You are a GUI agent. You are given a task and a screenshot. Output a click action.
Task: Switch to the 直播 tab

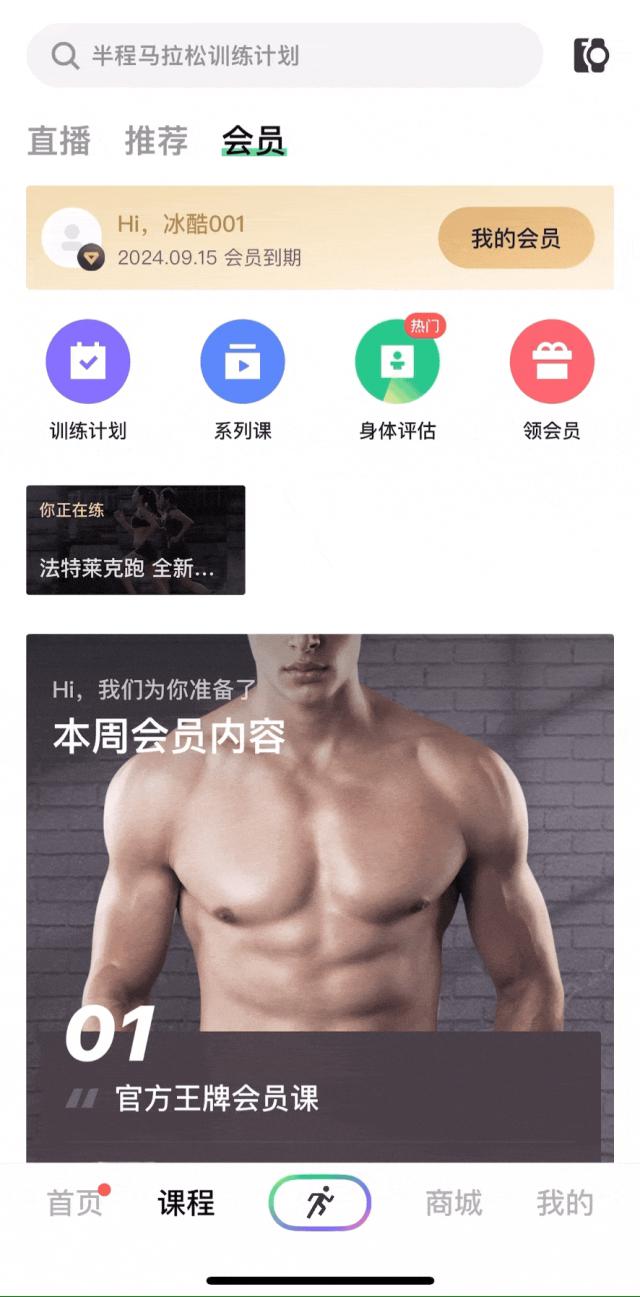click(59, 141)
